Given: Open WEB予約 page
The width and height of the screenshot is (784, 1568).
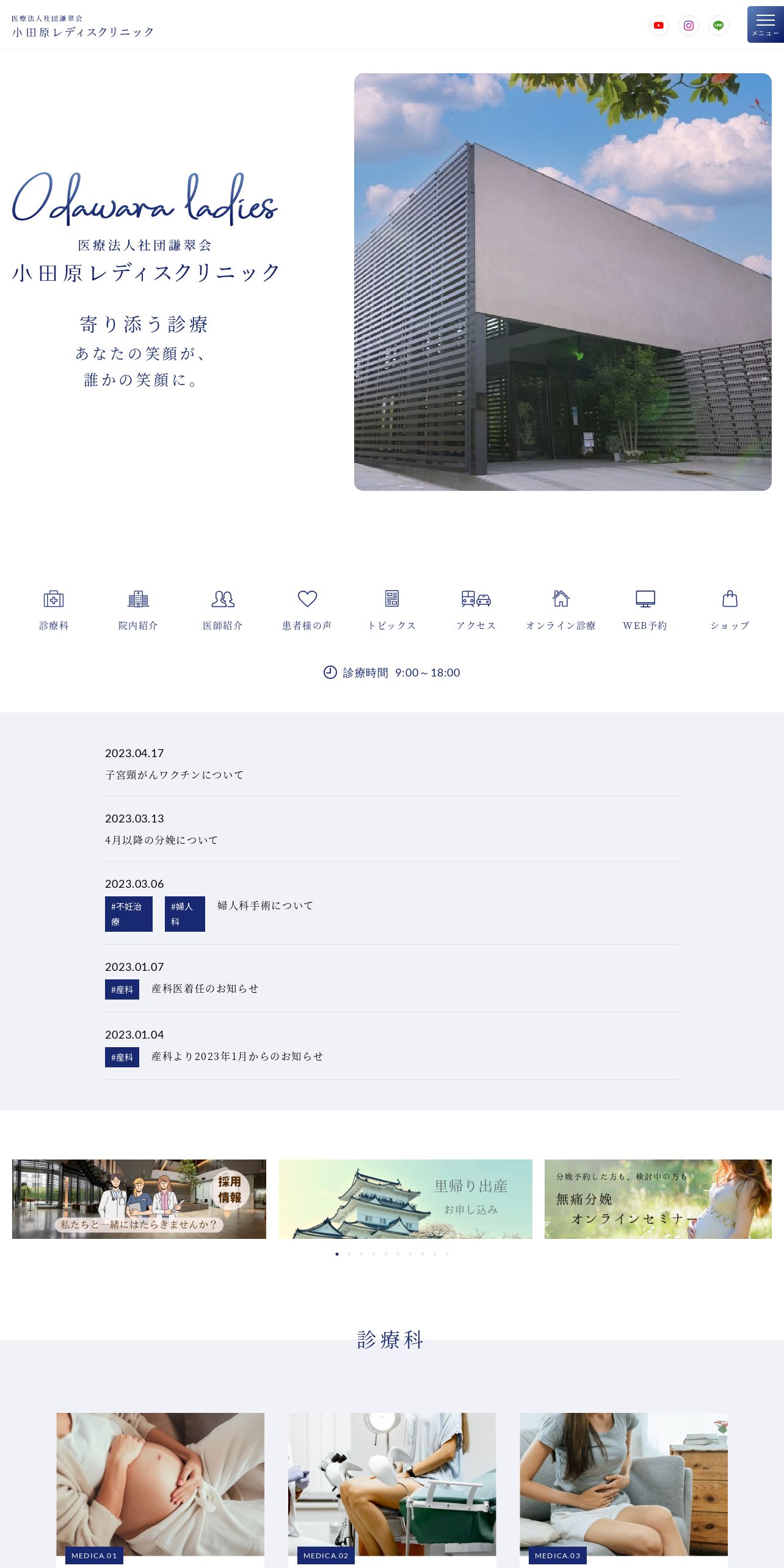Looking at the screenshot, I should pyautogui.click(x=645, y=609).
